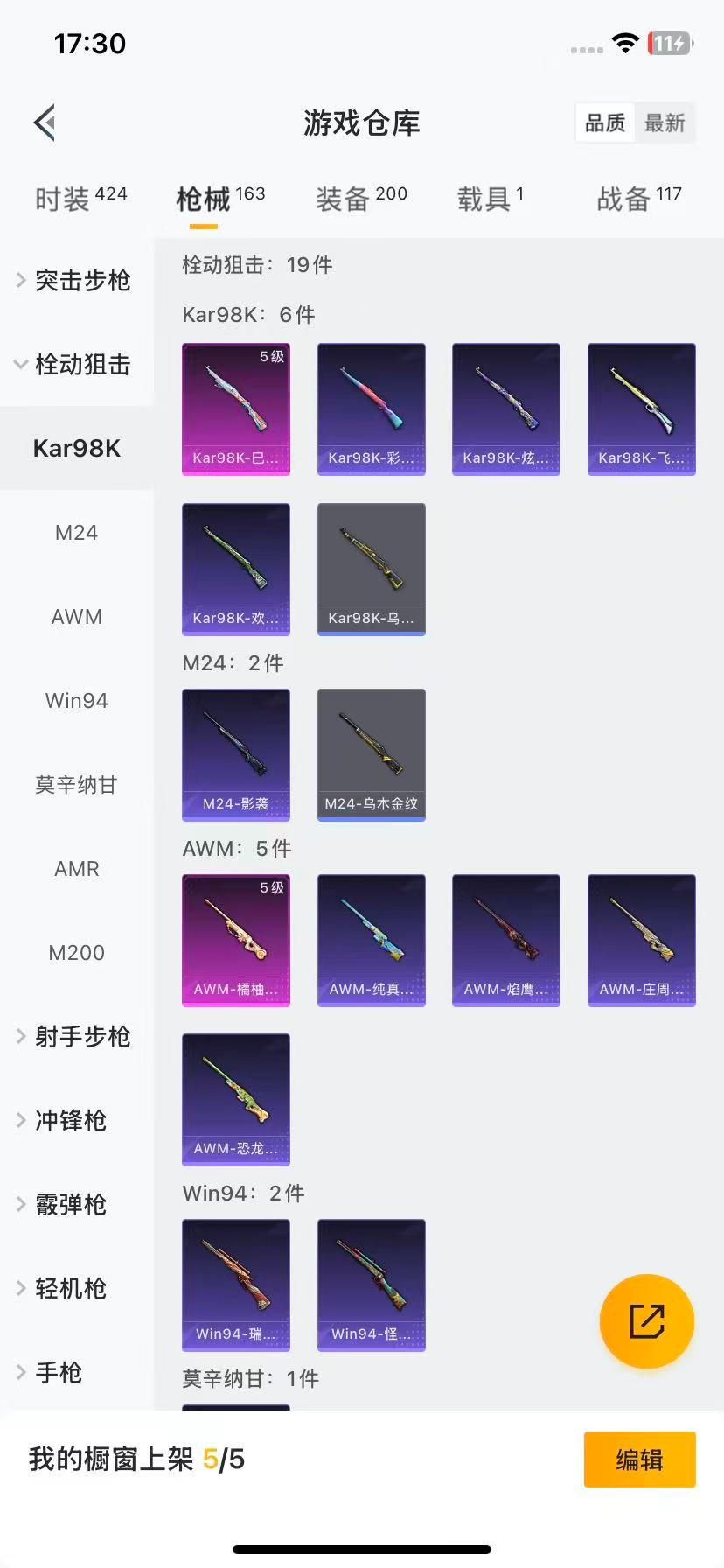Expand the 突击步枪 category
Image resolution: width=724 pixels, height=1568 pixels.
(75, 280)
